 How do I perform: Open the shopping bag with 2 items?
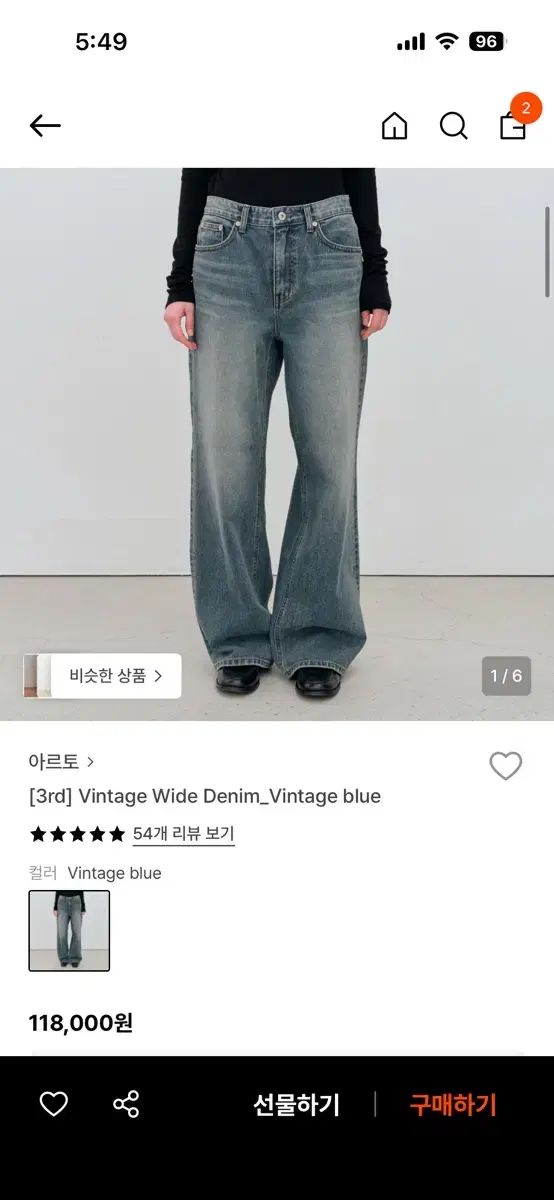tap(514, 124)
